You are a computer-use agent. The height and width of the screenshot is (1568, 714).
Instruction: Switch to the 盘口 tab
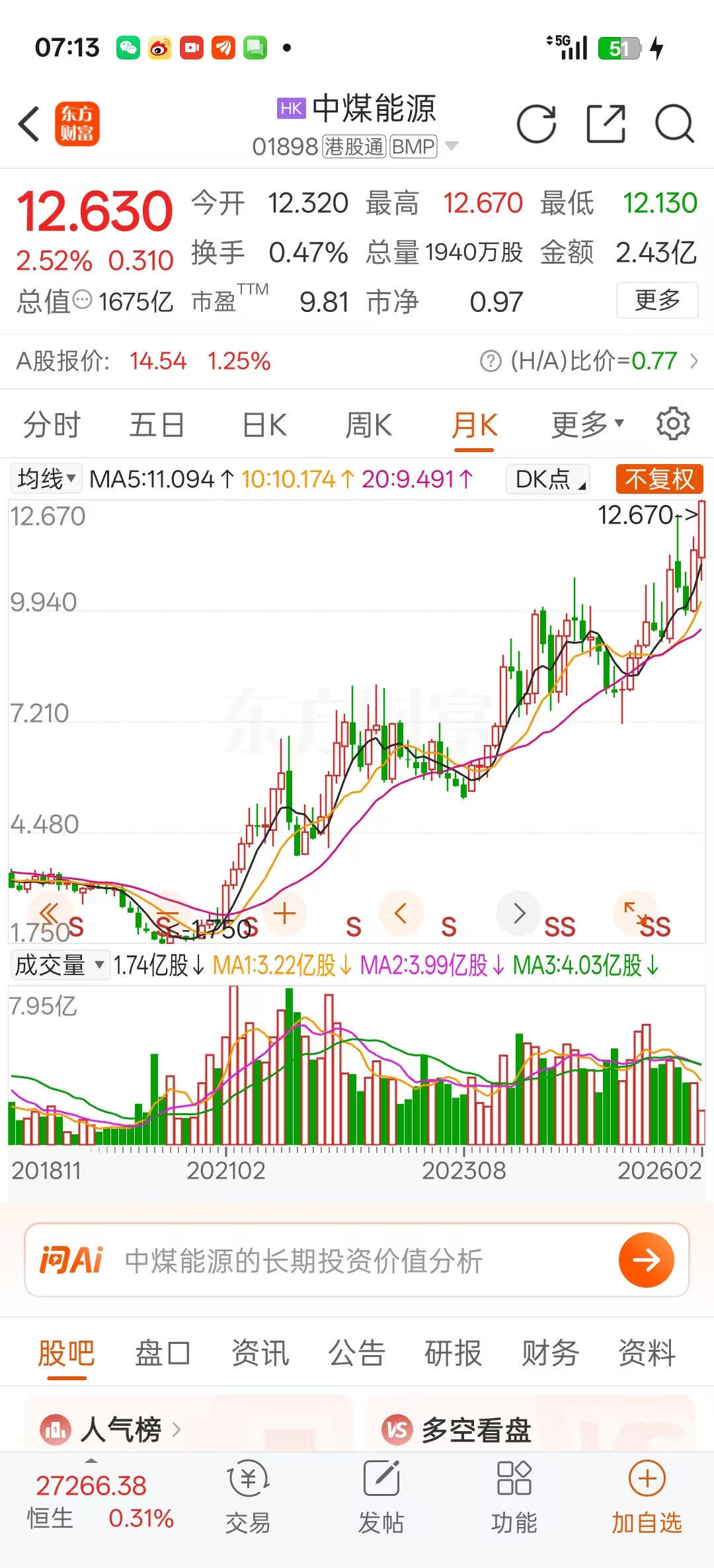[163, 1352]
